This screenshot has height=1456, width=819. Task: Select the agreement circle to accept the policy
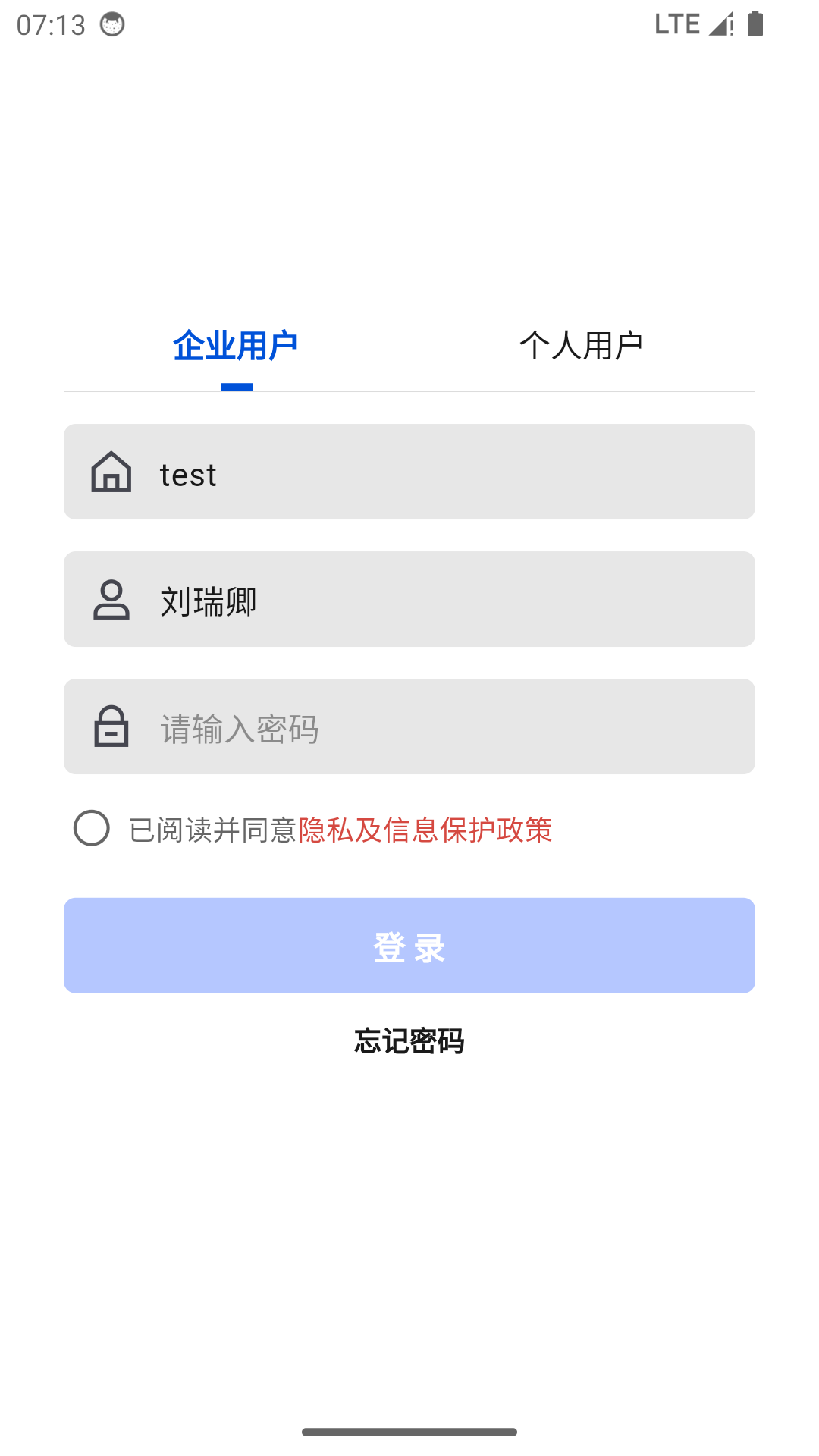92,829
